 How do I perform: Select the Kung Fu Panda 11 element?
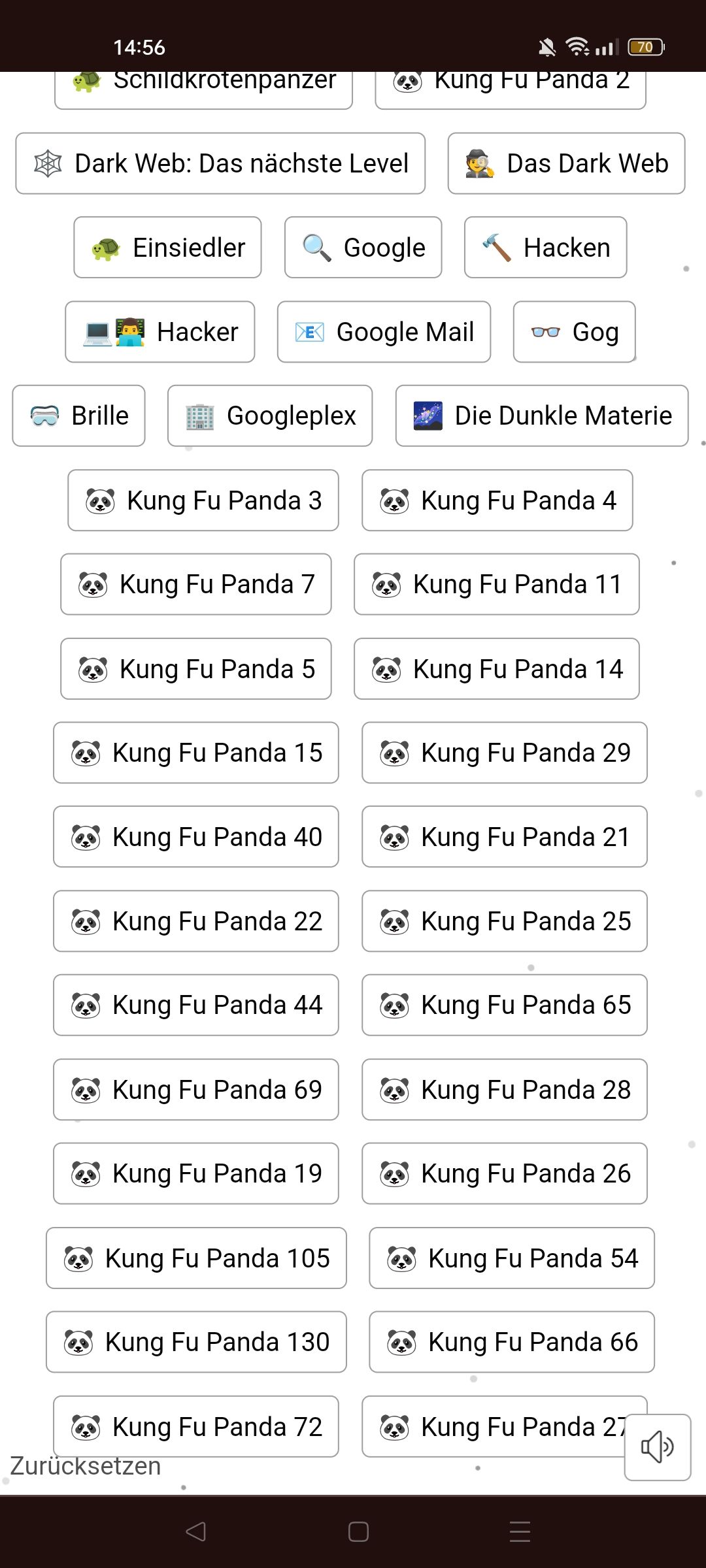pos(496,584)
